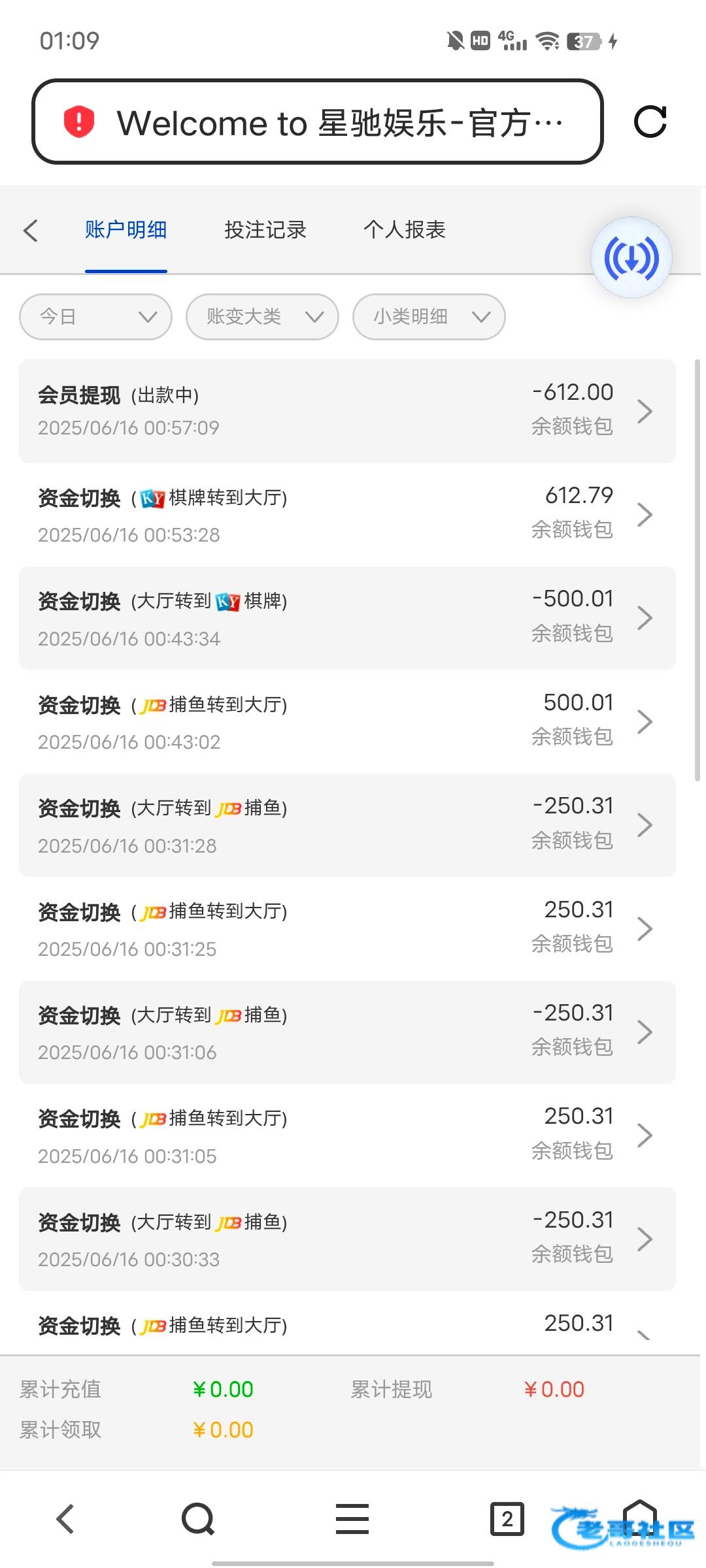Viewport: 706px width, 1568px height.
Task: View the -500.01 大厅转到棋牌 transfer
Action: point(347,618)
